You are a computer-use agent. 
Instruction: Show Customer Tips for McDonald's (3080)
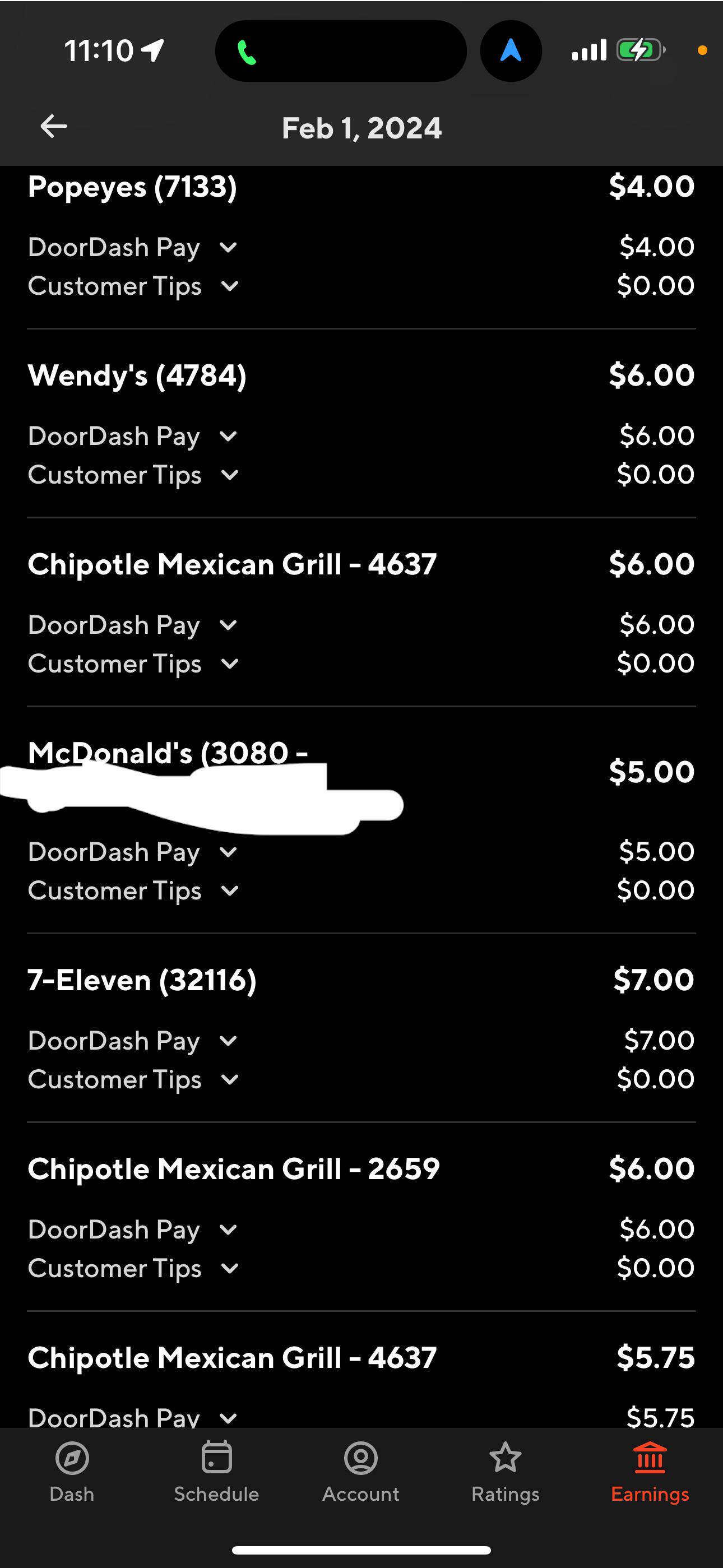click(229, 890)
